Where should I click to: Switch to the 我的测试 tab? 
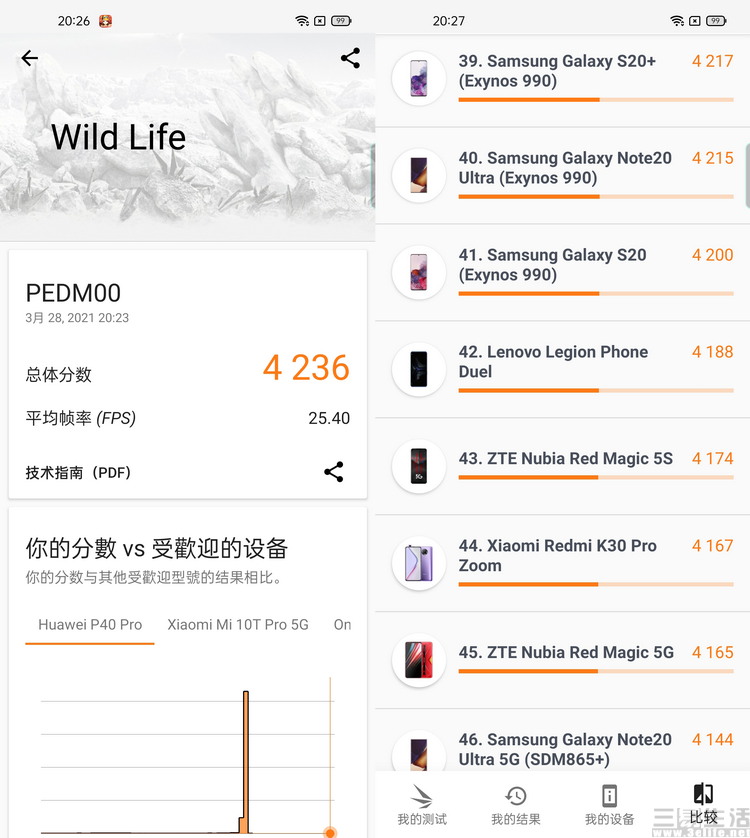pos(422,805)
